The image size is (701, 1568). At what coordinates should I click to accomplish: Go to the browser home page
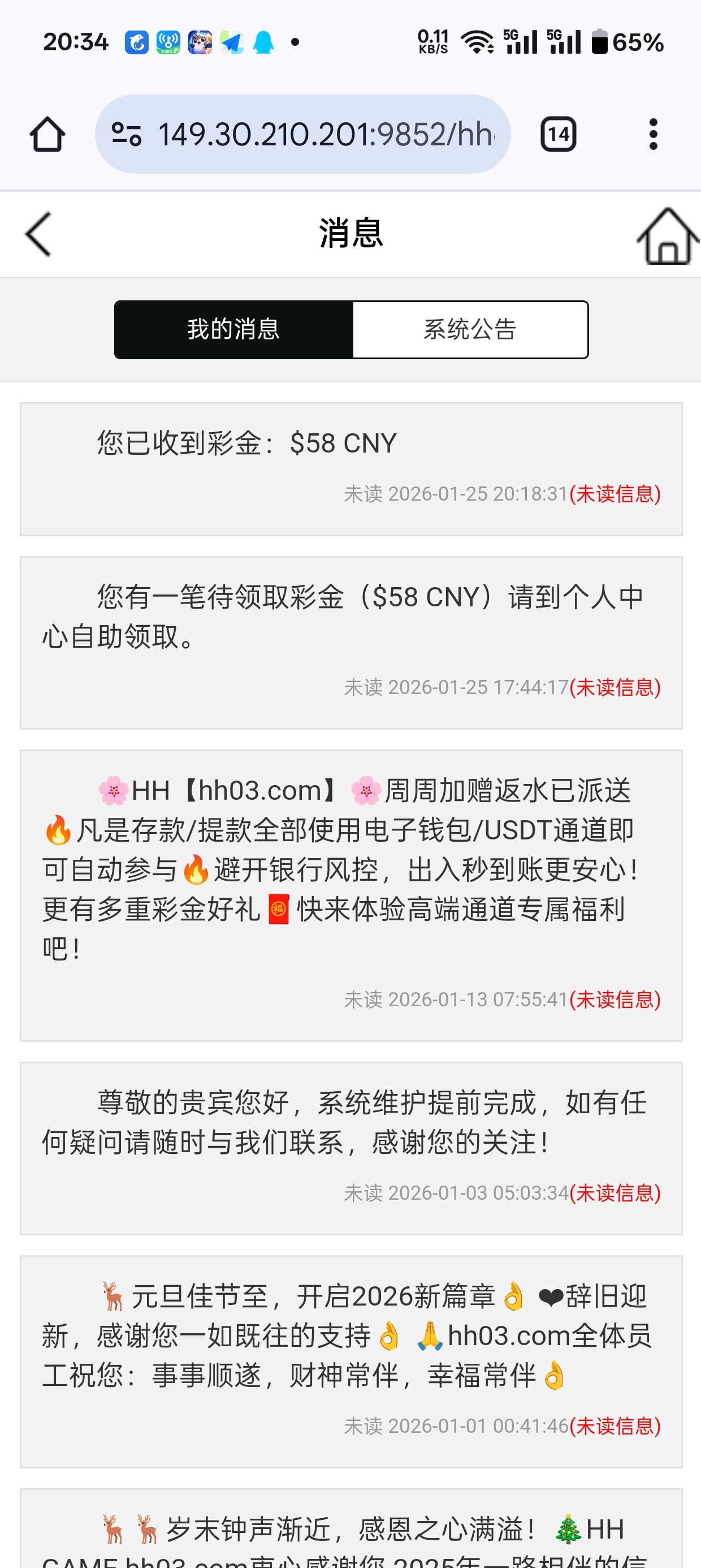[x=47, y=134]
